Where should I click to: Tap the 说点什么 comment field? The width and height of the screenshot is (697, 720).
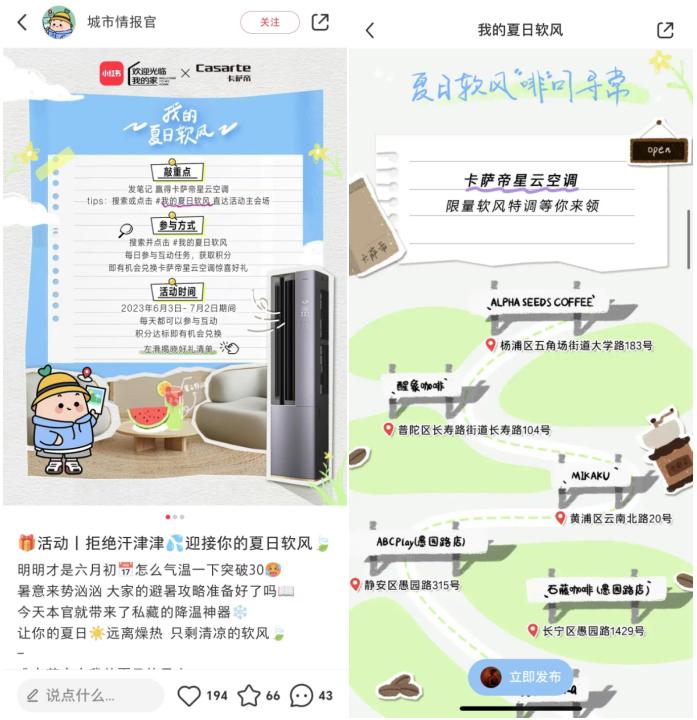90,695
